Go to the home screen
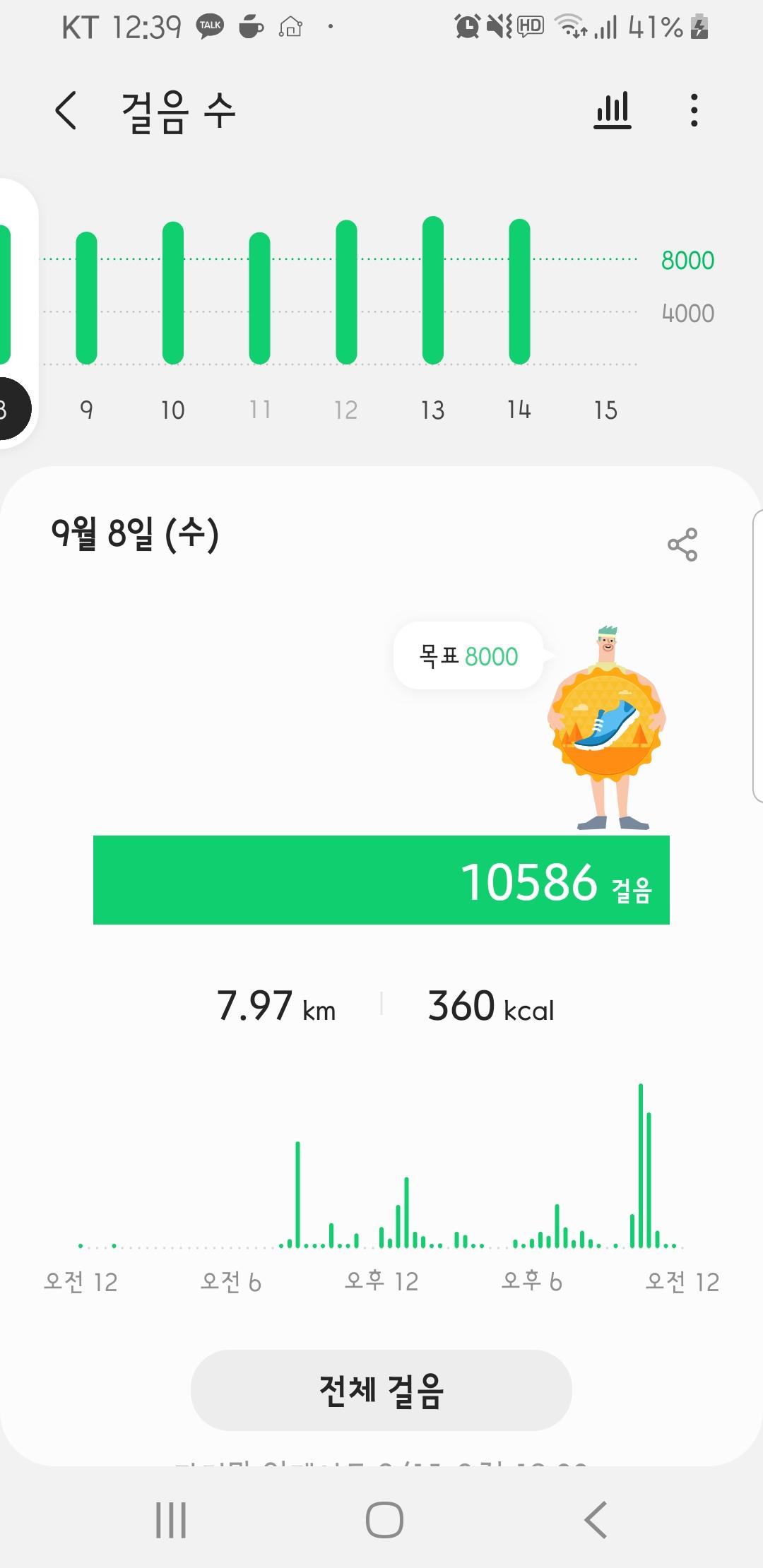763x1568 pixels. 384,1519
